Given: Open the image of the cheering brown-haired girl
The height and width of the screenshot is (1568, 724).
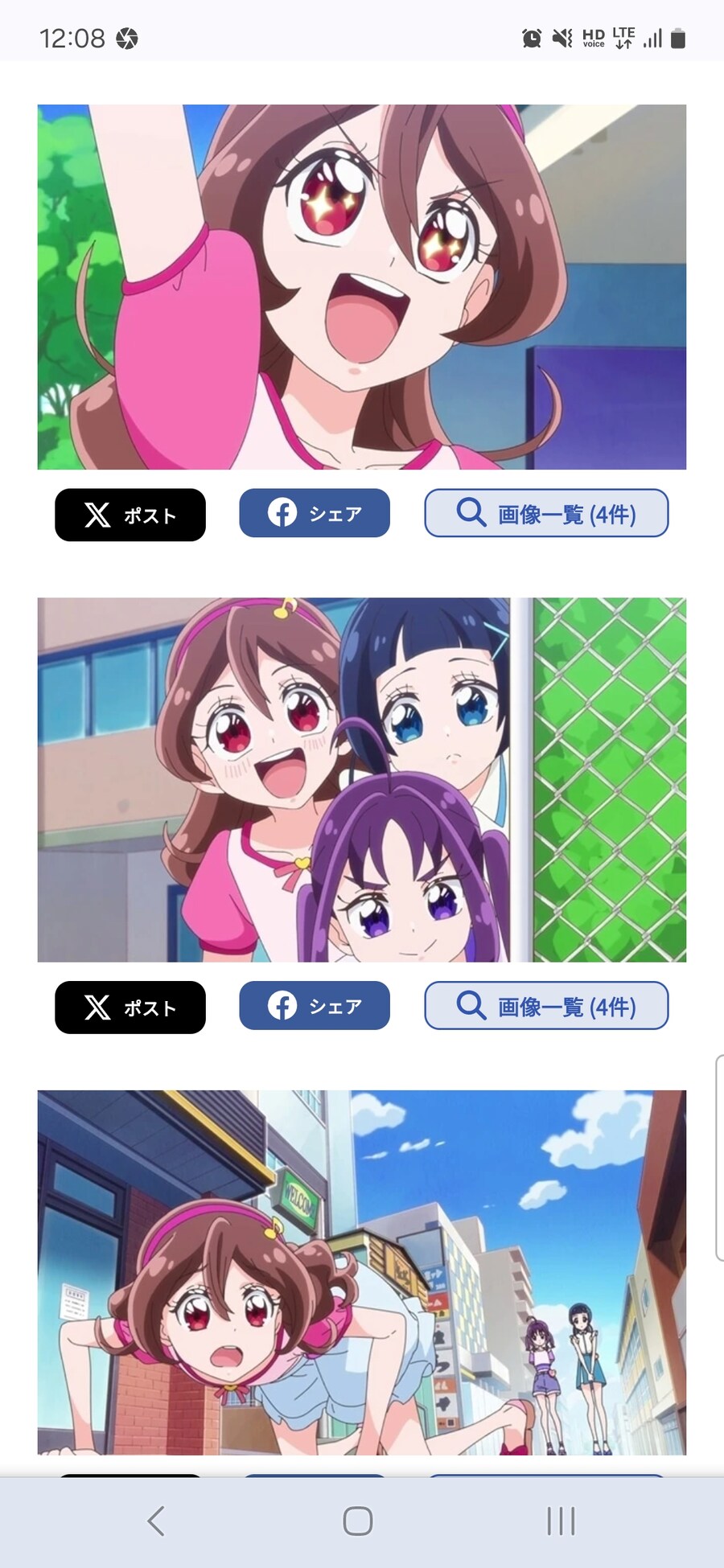Looking at the screenshot, I should (x=361, y=287).
